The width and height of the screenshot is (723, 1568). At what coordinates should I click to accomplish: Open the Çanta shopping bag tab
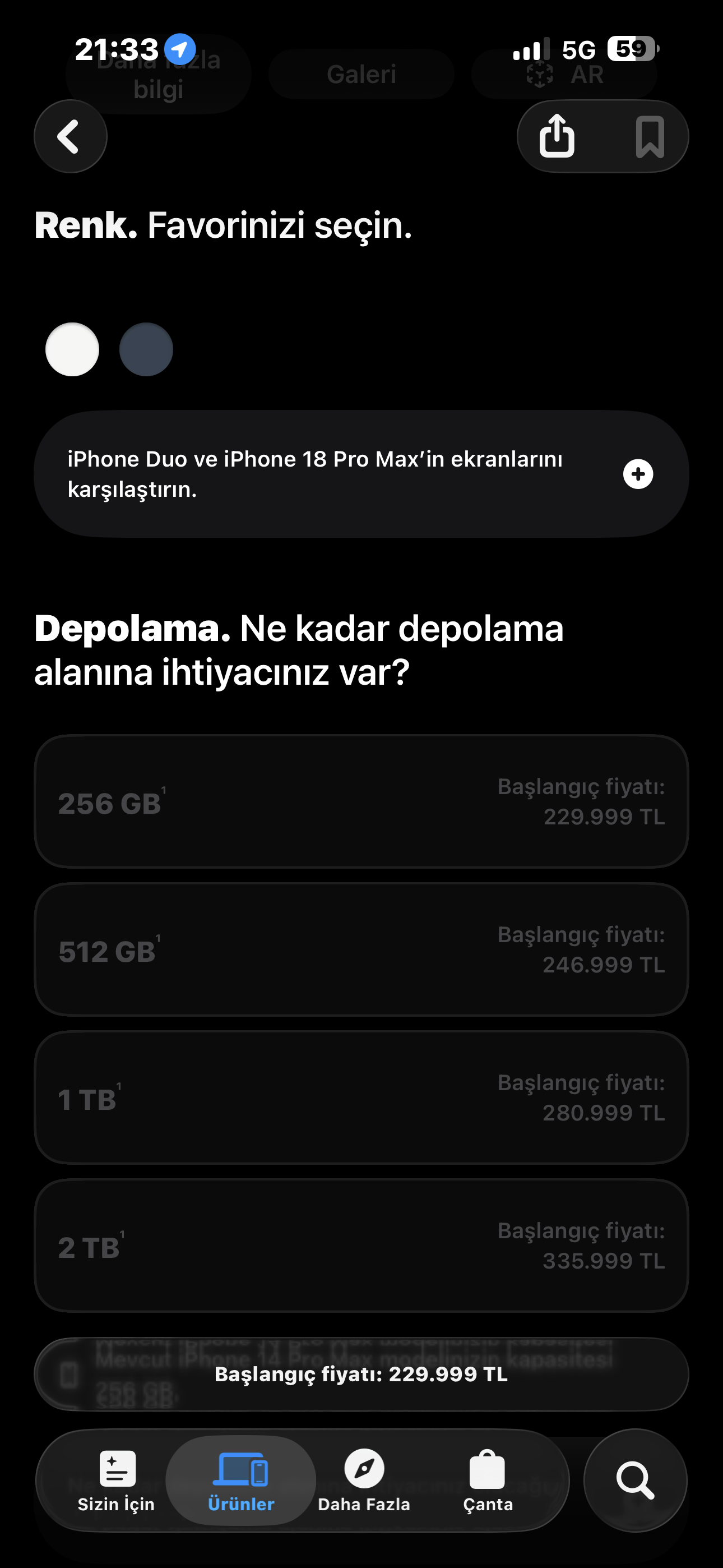tap(488, 1481)
